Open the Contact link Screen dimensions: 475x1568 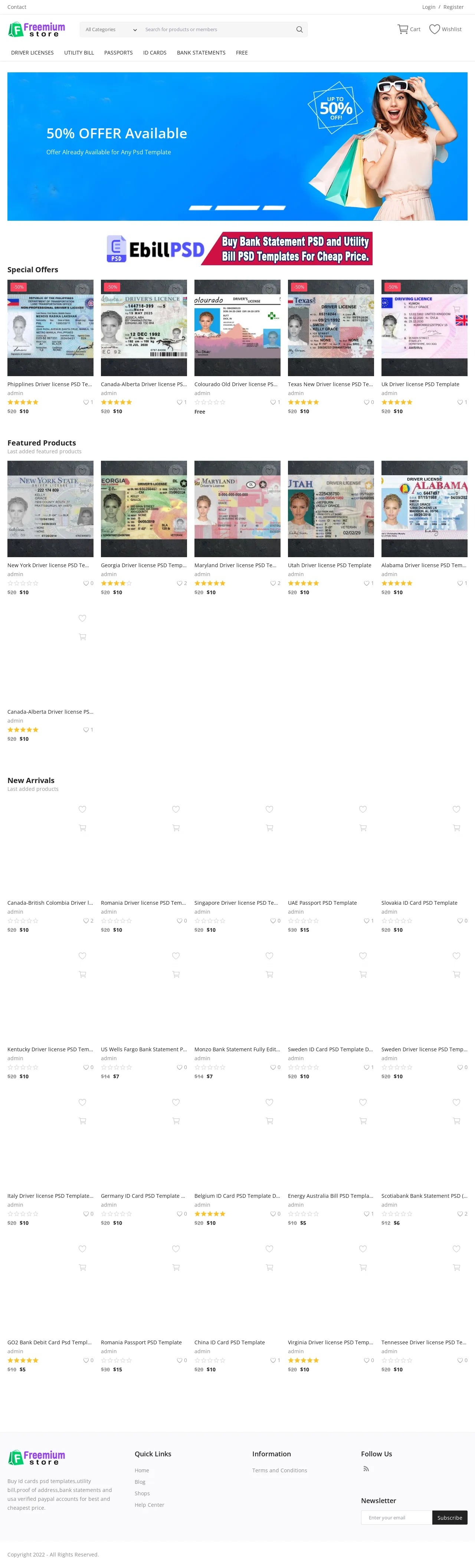coord(16,7)
